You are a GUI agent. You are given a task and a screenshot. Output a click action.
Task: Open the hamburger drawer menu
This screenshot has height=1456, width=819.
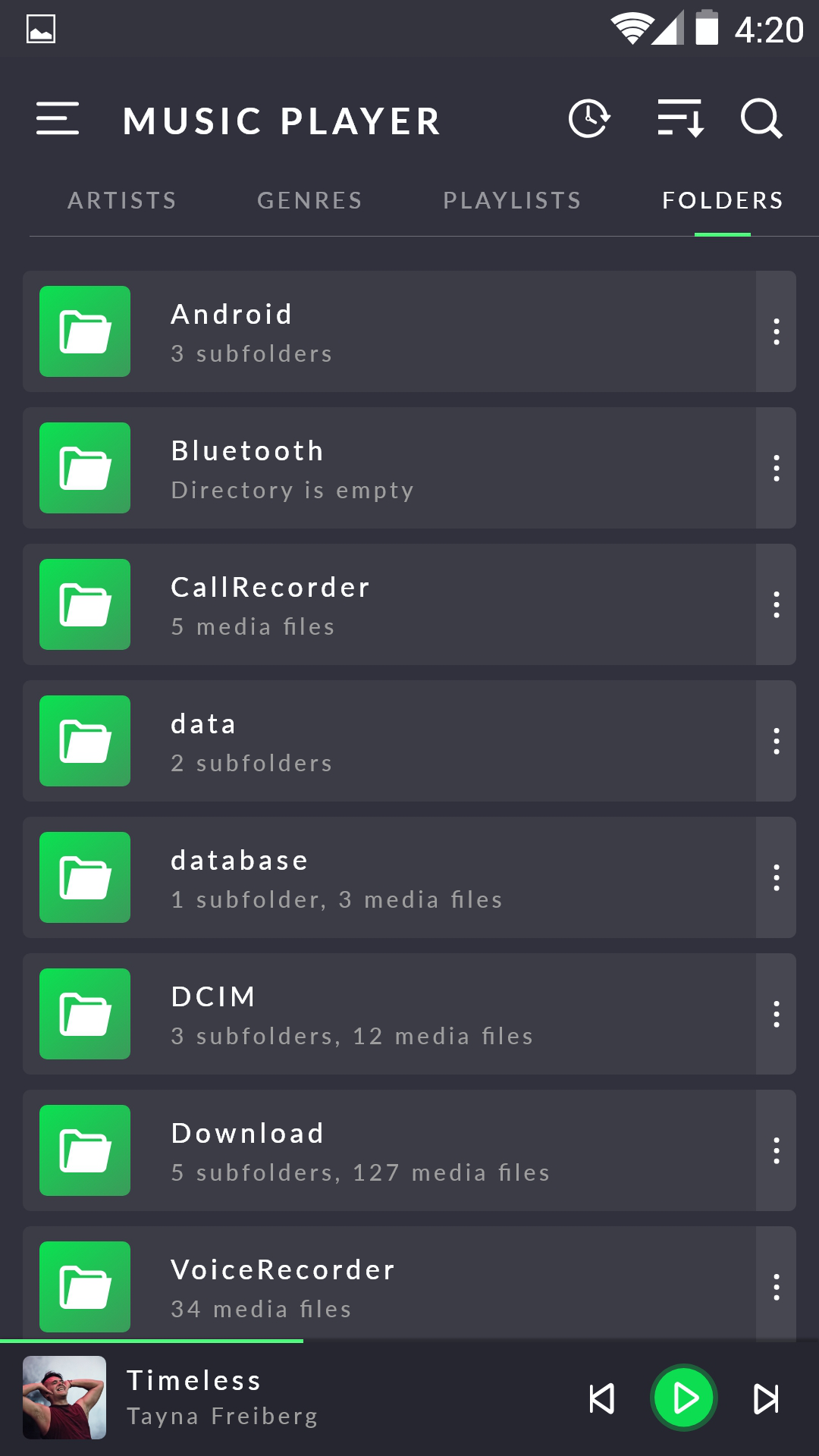(58, 119)
